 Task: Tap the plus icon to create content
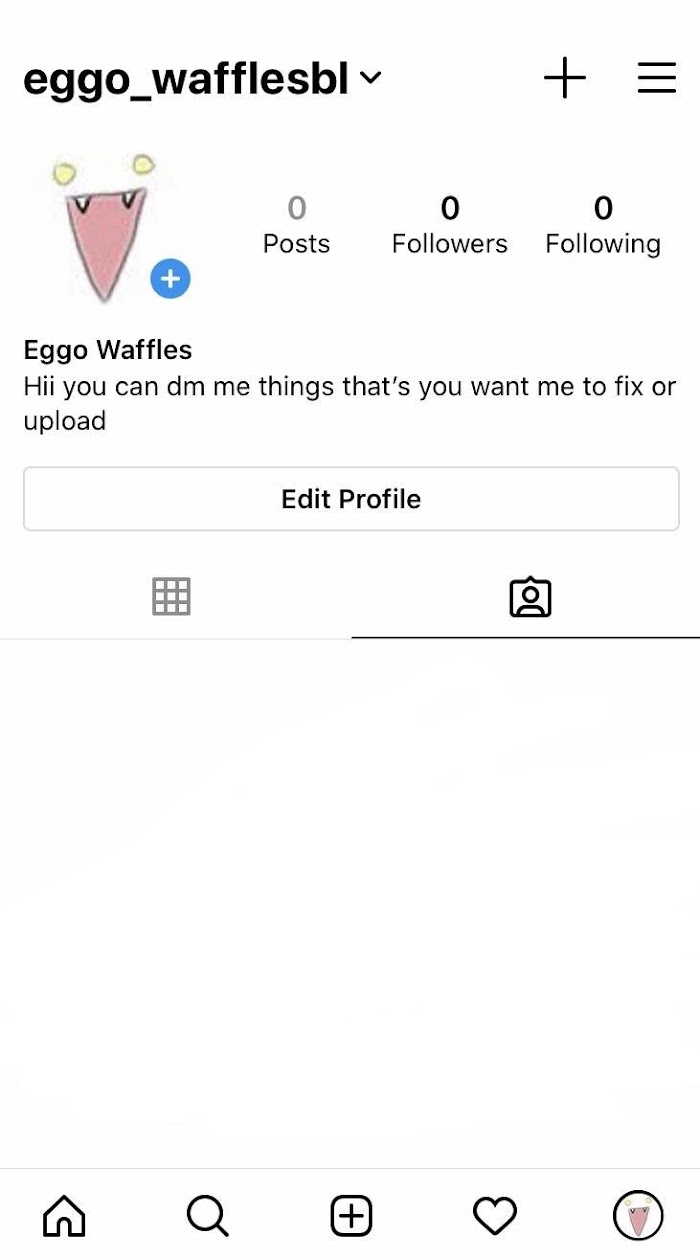coord(565,78)
